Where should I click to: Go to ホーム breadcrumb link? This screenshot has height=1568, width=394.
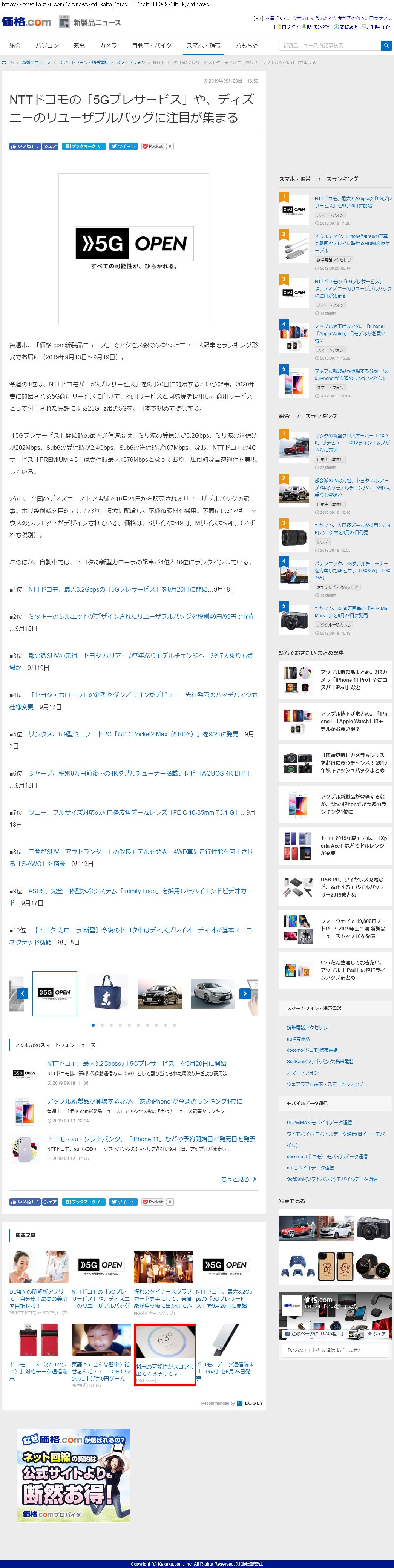(x=8, y=63)
